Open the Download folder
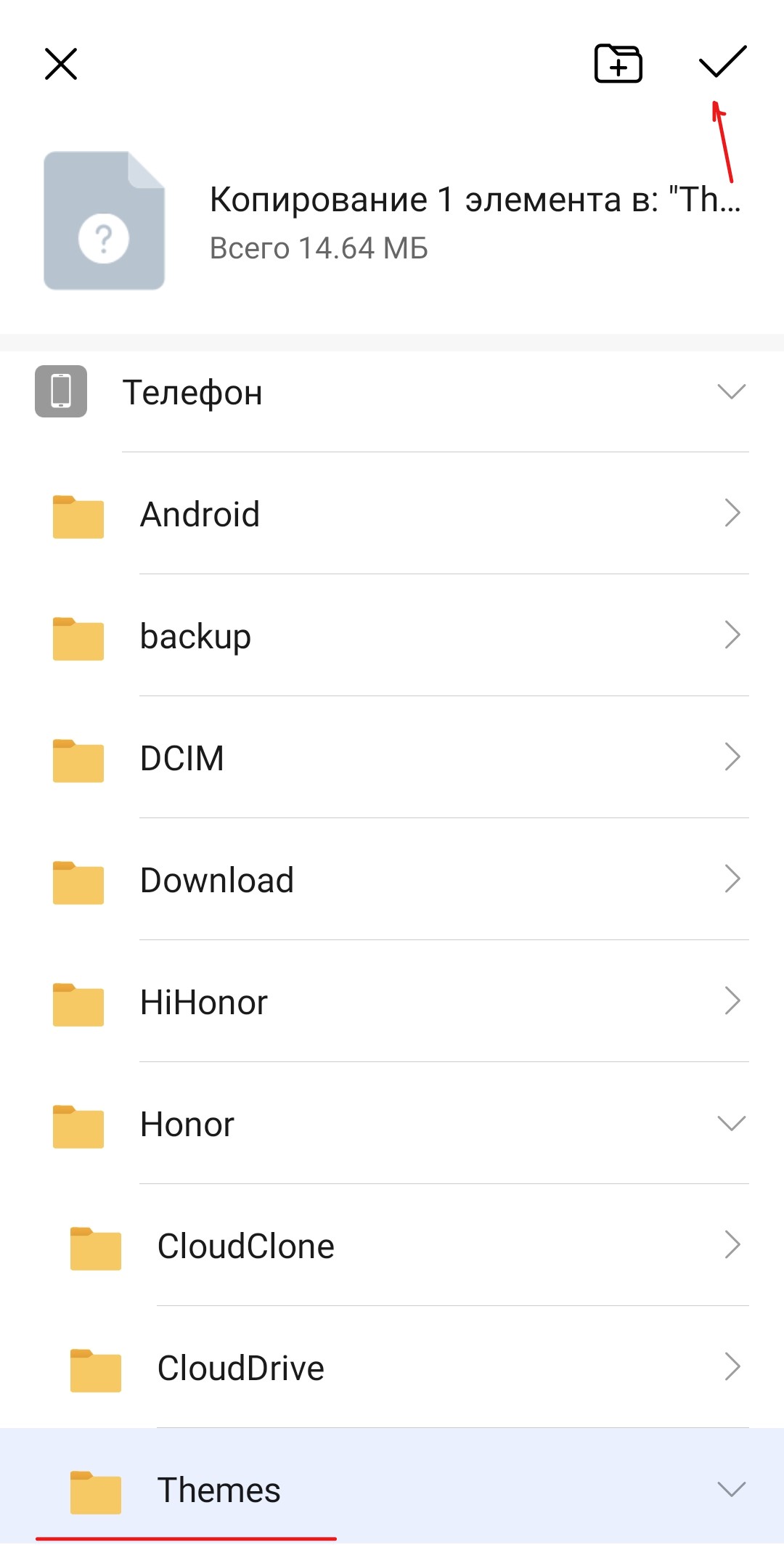The image size is (784, 1550). (x=217, y=881)
